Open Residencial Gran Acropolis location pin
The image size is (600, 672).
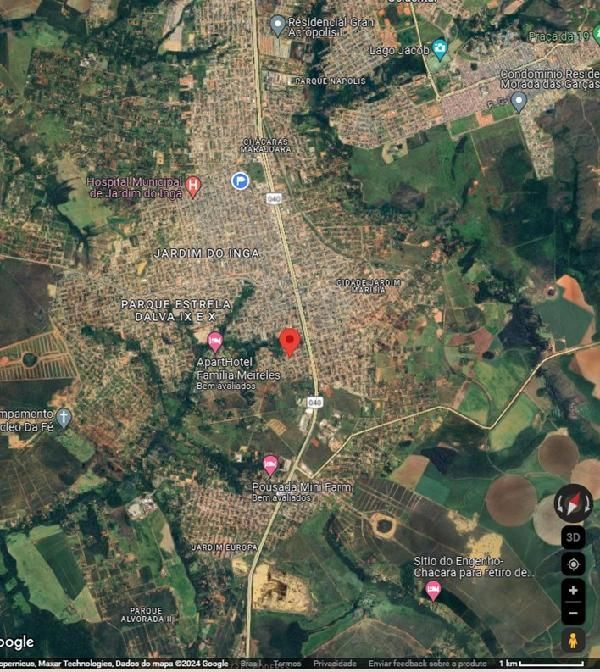coord(278,23)
